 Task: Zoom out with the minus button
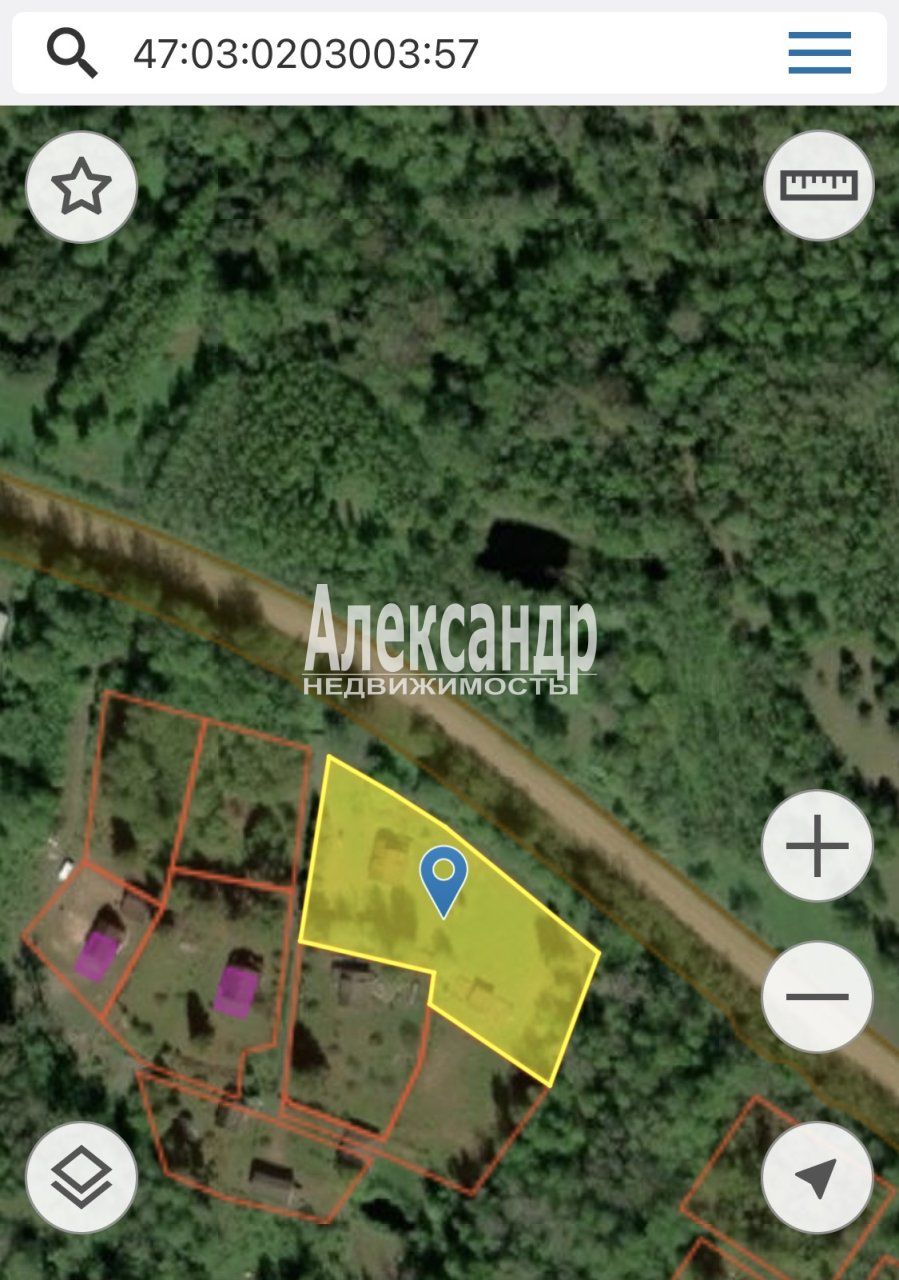(817, 996)
